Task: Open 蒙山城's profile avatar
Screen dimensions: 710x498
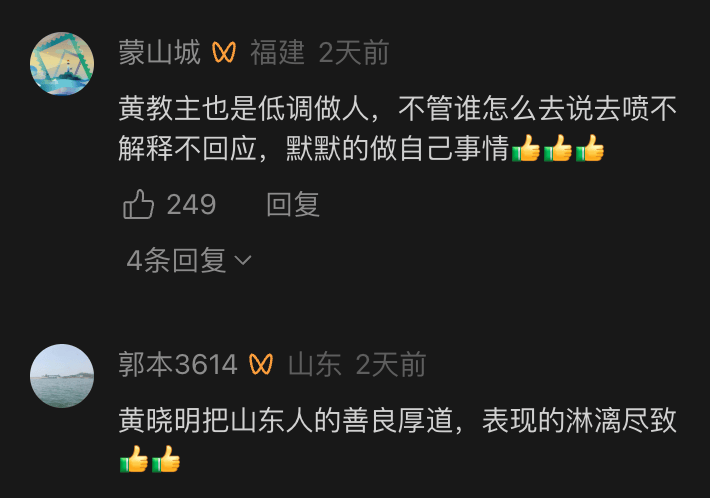Action: coord(62,63)
